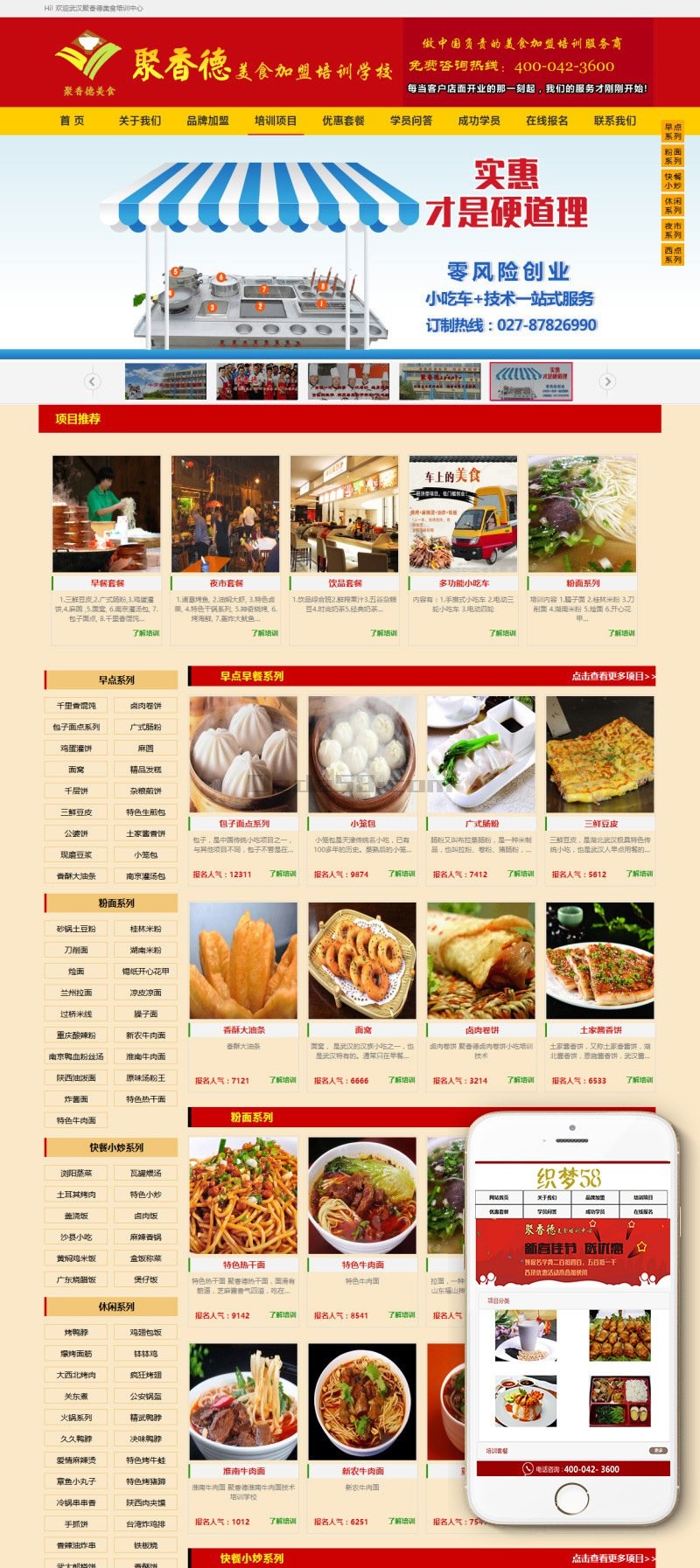This screenshot has height=1568, width=700.
Task: Select the floating 西点系列 side tab
Action: click(673, 254)
